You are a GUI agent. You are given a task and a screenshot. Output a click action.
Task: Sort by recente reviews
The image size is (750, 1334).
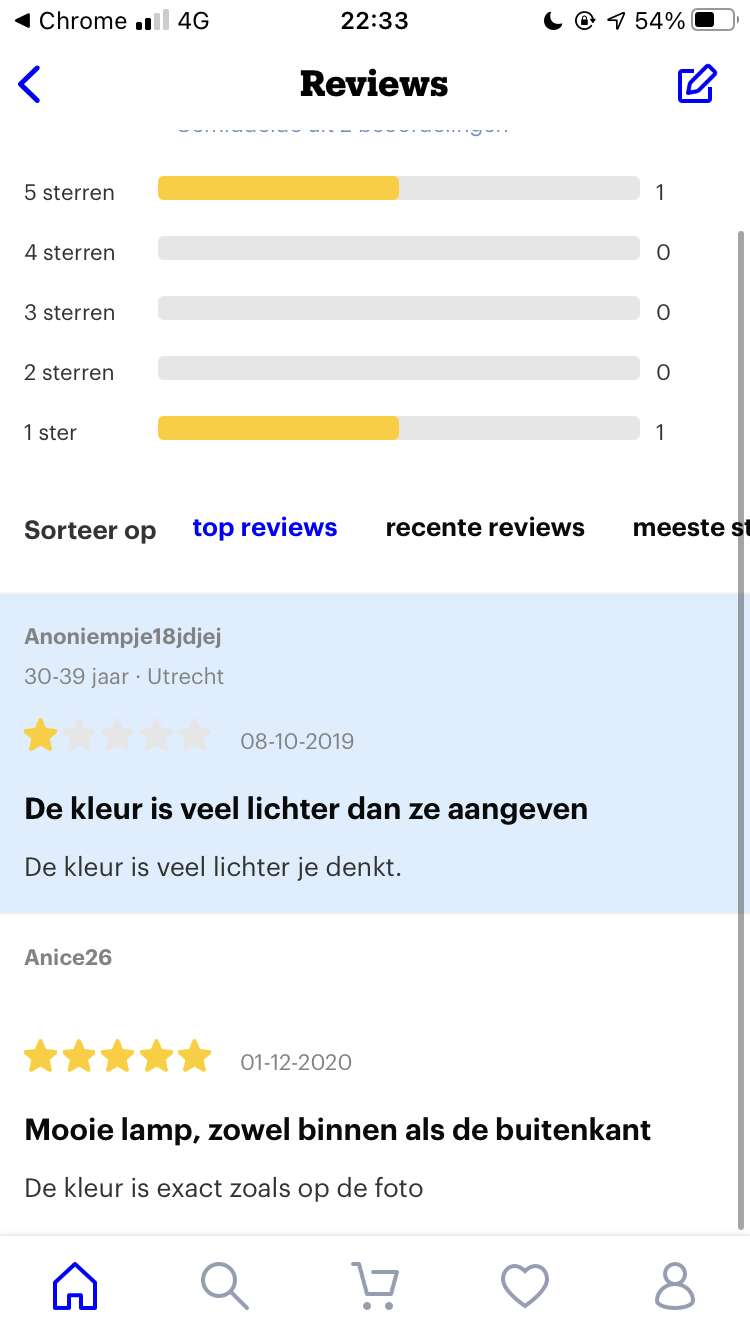[x=485, y=528]
